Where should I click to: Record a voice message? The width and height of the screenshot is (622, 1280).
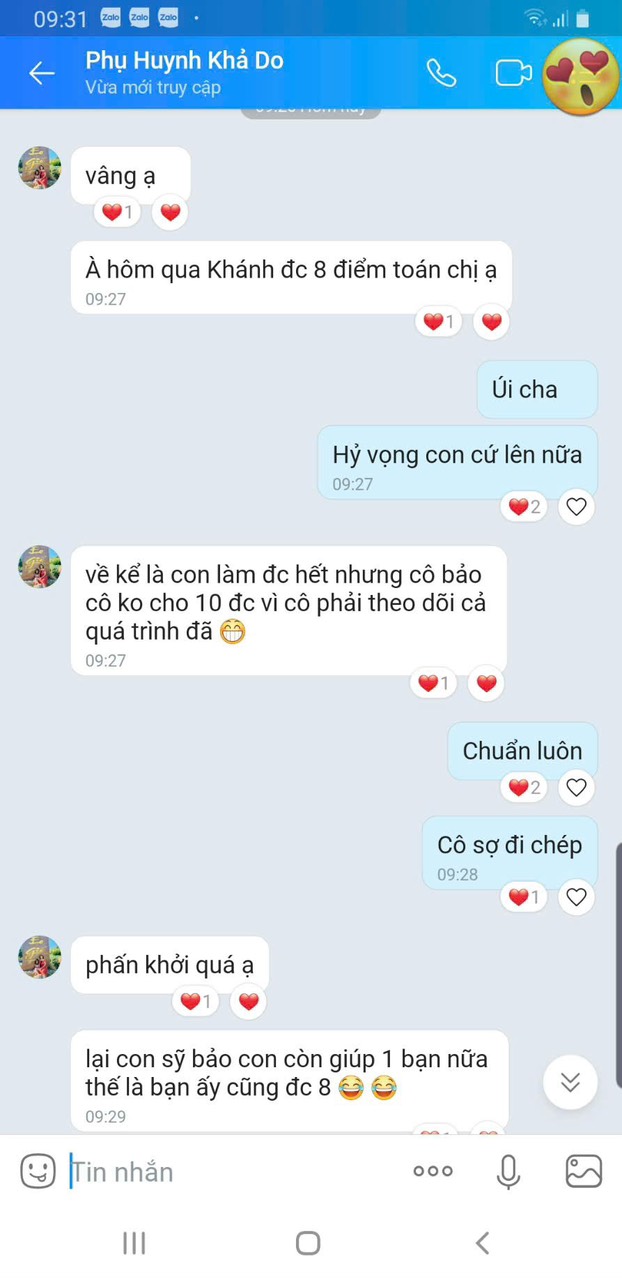click(x=509, y=1171)
